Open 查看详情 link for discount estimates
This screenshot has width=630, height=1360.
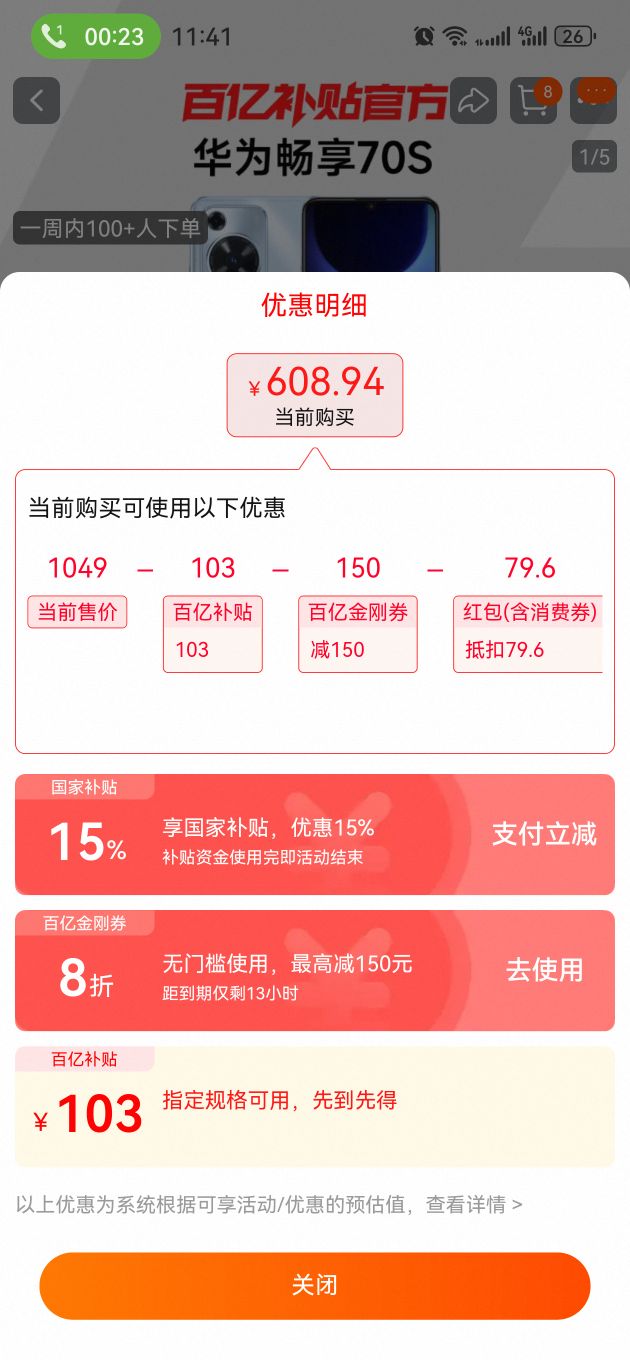474,1204
